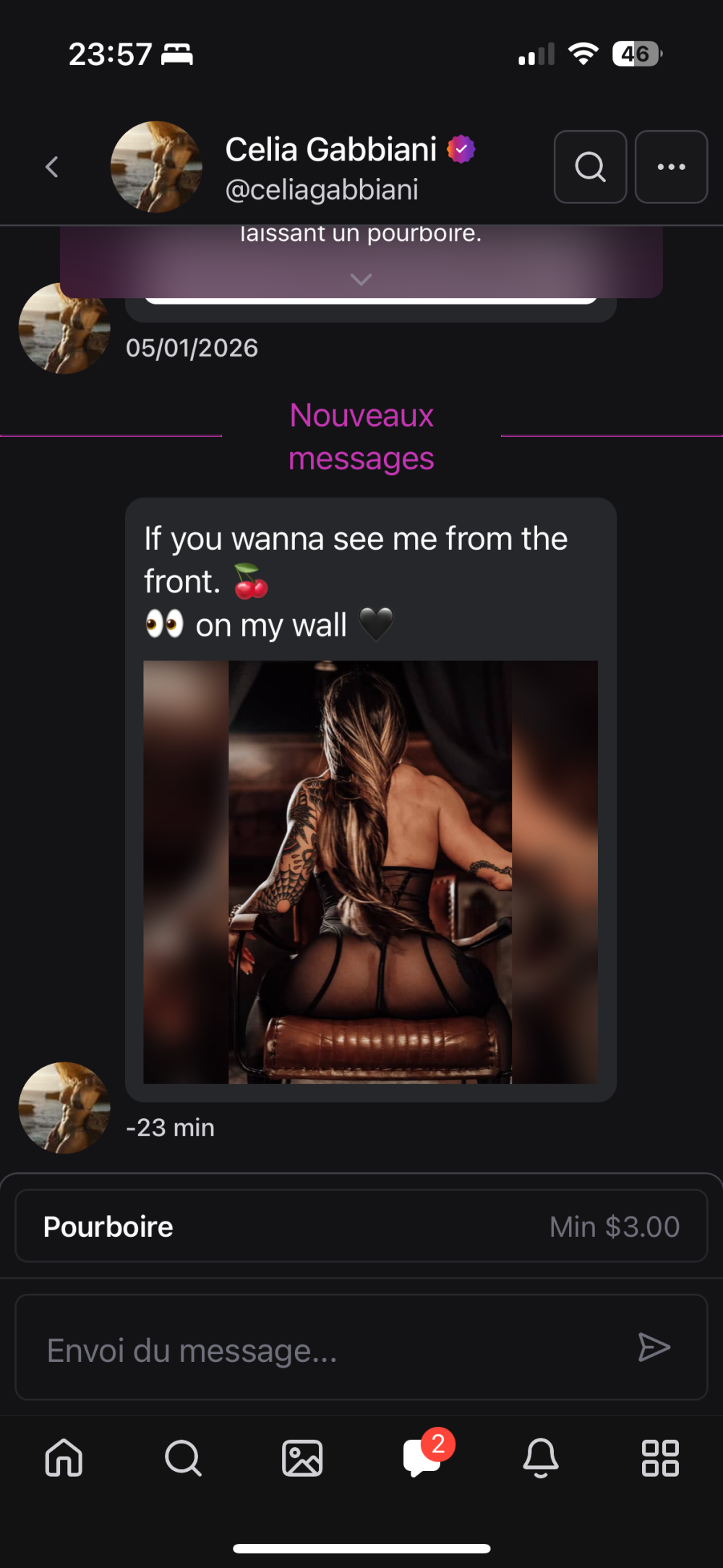Open the three-dot overflow menu
This screenshot has width=723, height=1568.
click(x=671, y=167)
